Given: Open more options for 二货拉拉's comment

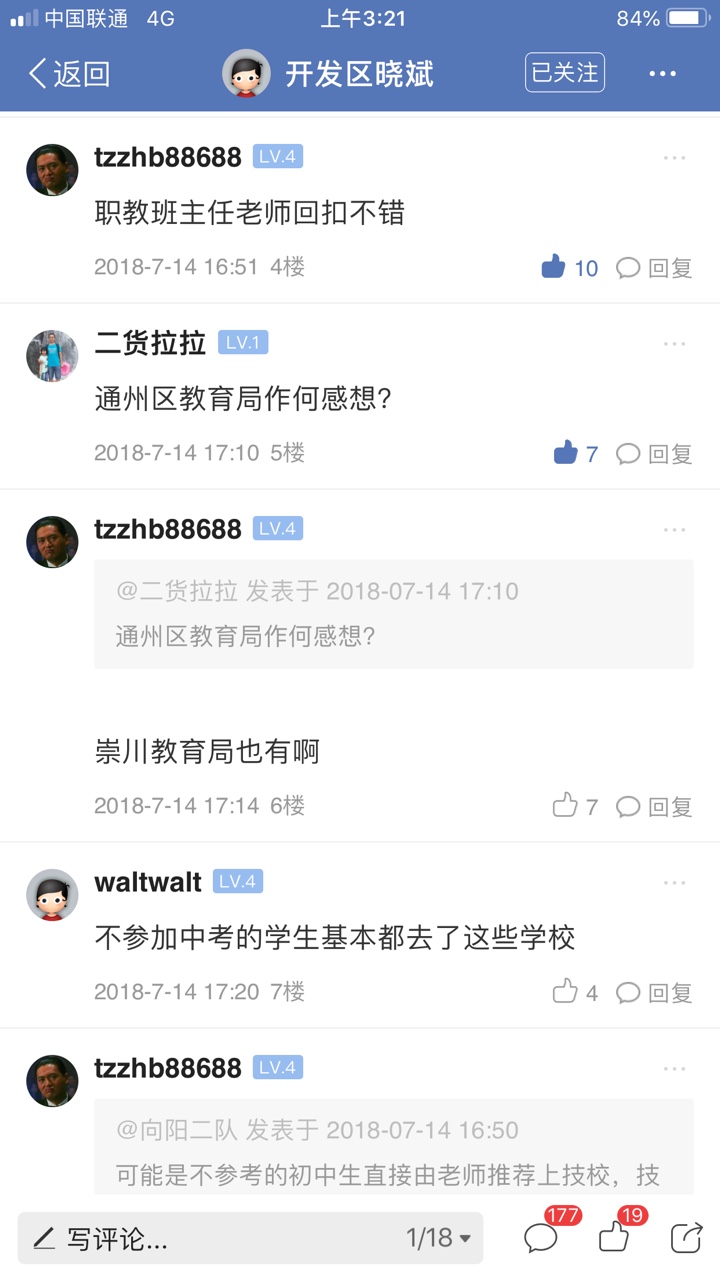Looking at the screenshot, I should pos(674,344).
